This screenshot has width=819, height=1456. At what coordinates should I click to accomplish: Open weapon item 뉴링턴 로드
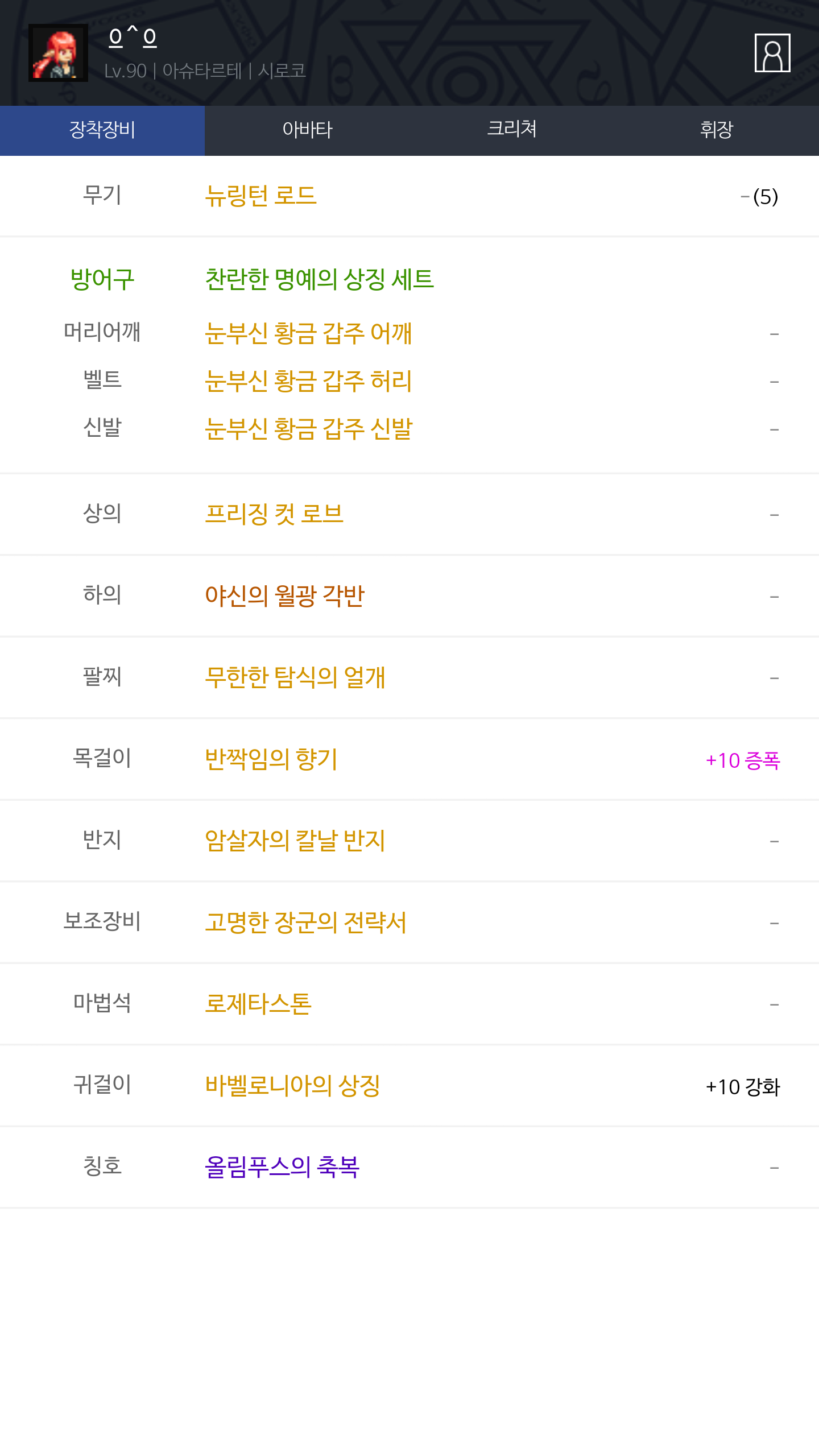260,196
